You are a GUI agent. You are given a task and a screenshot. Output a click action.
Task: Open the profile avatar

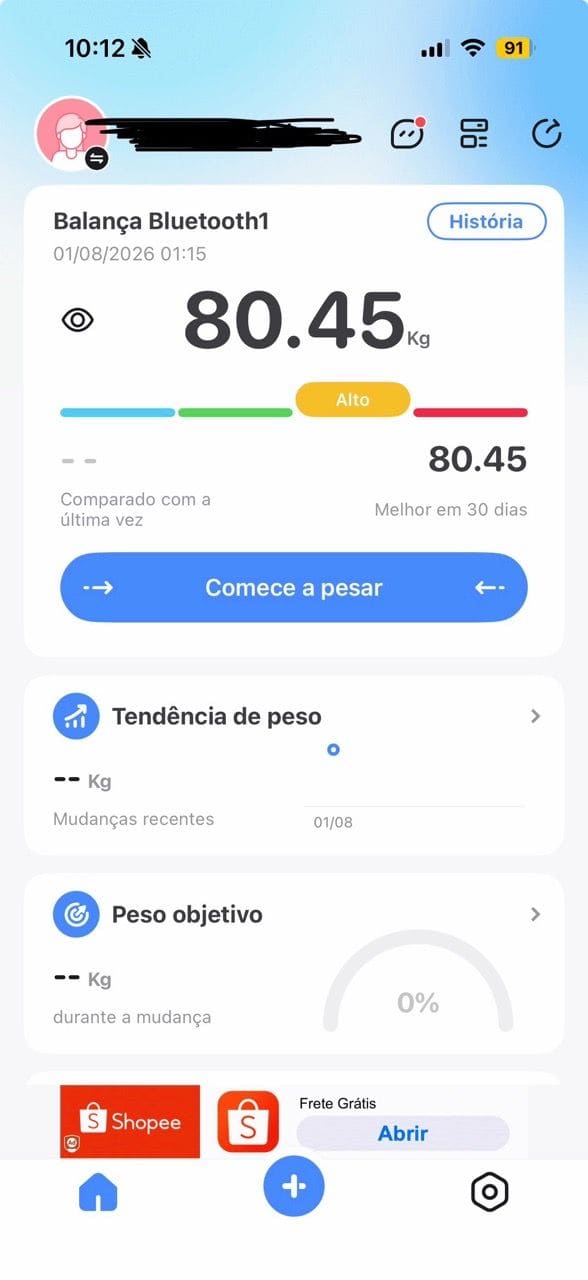[x=72, y=134]
